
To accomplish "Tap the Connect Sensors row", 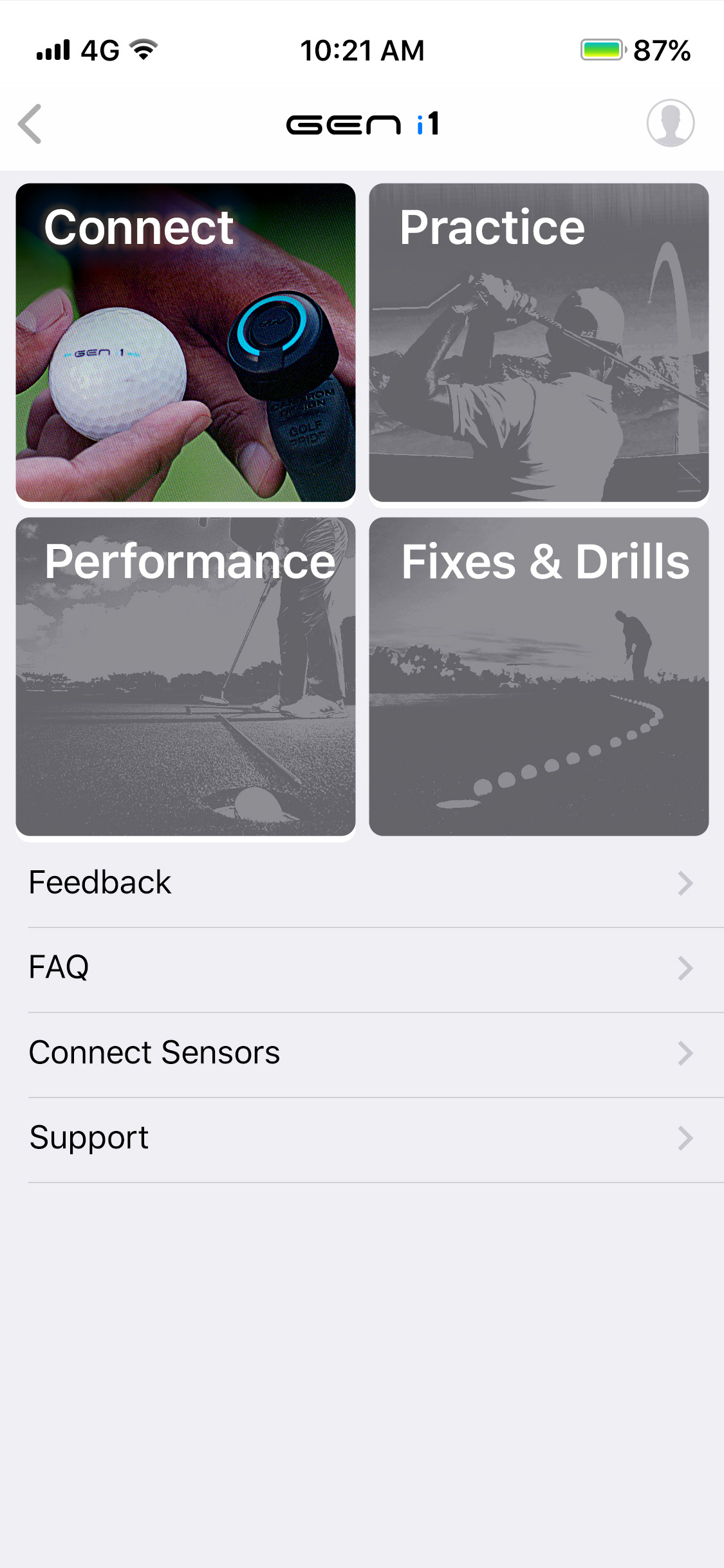I will pos(362,1053).
